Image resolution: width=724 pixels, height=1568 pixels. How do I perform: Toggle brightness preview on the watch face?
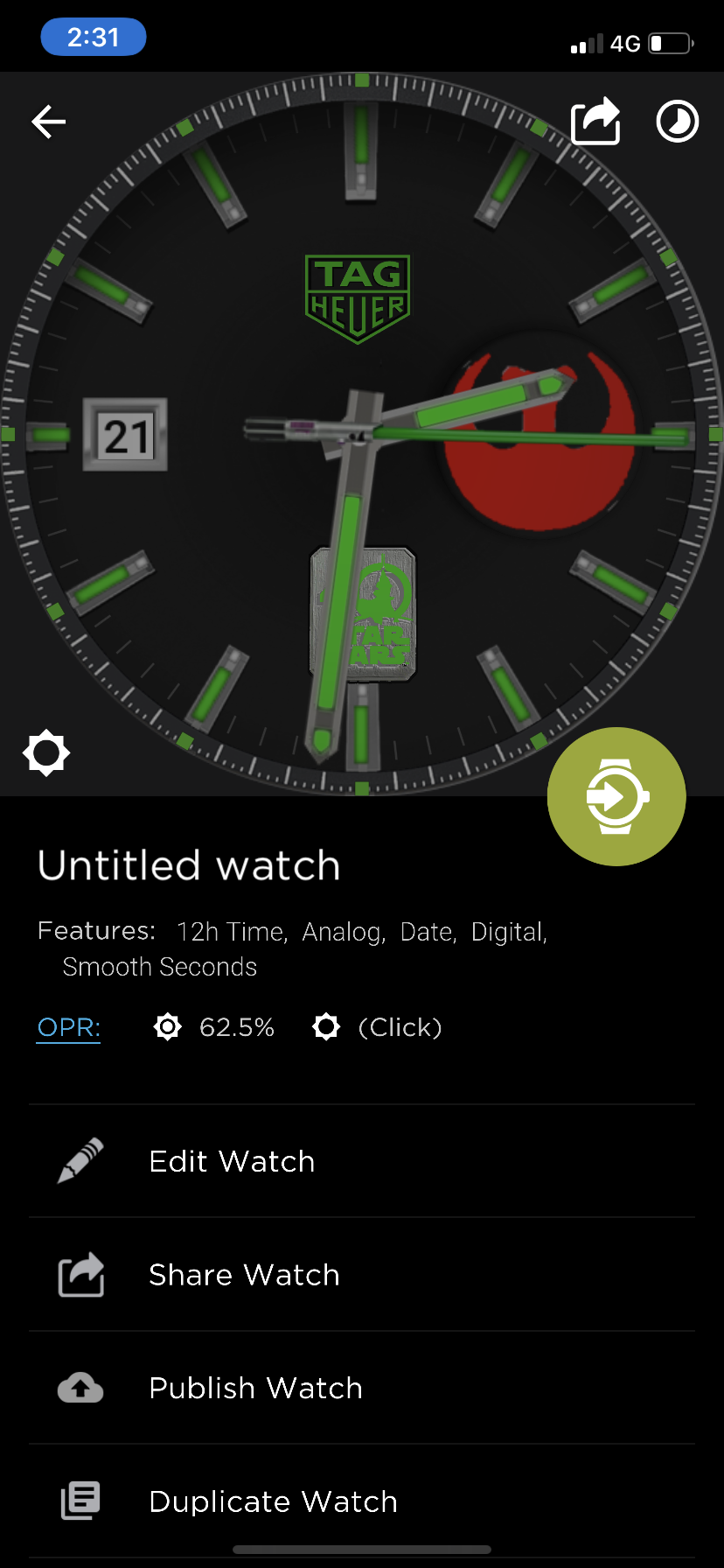tap(46, 752)
